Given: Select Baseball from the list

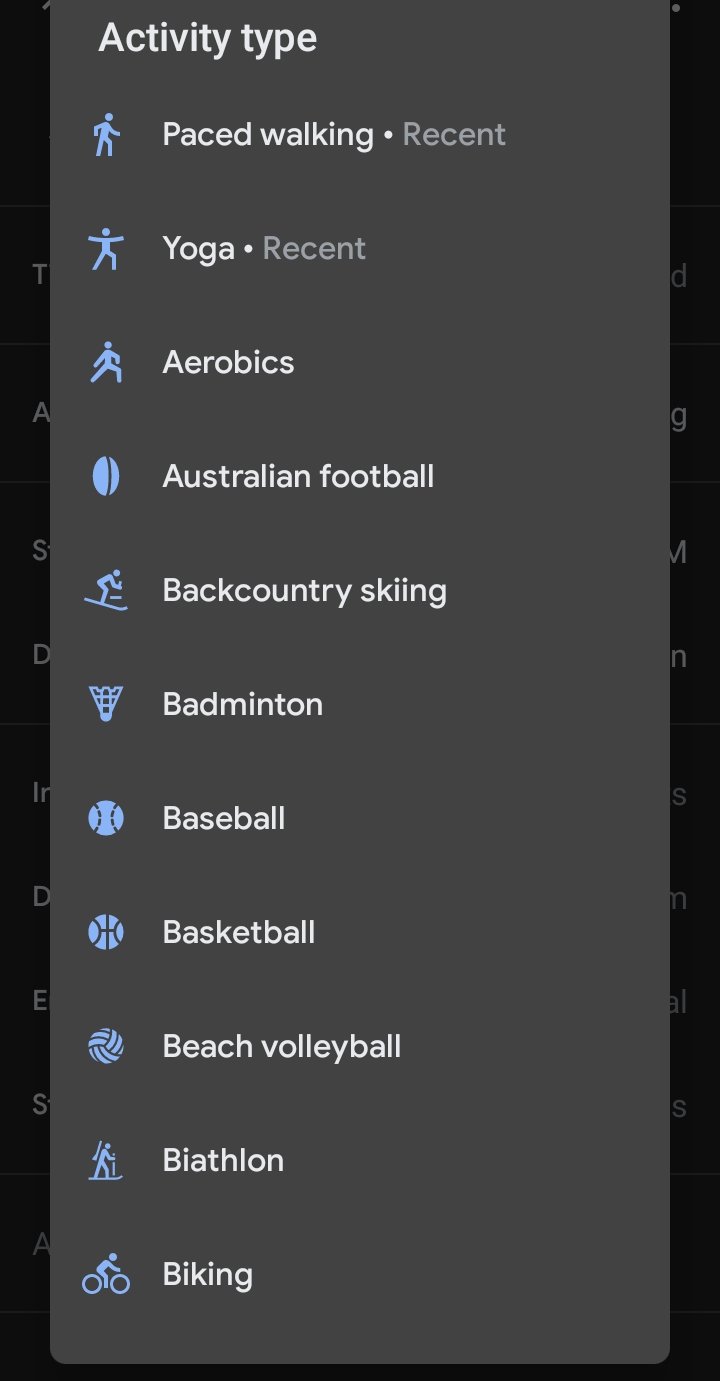Looking at the screenshot, I should click(360, 818).
